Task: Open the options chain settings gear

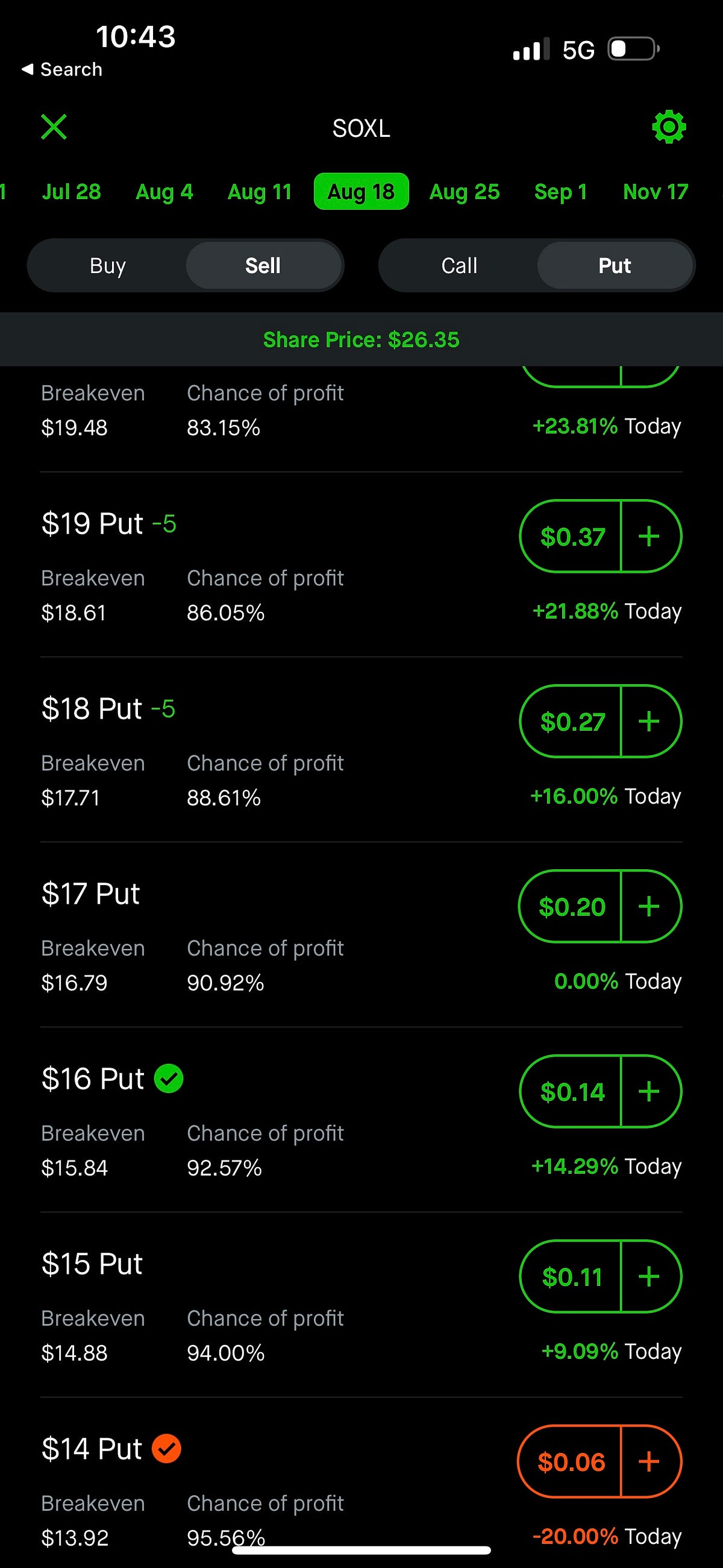Action: tap(668, 127)
